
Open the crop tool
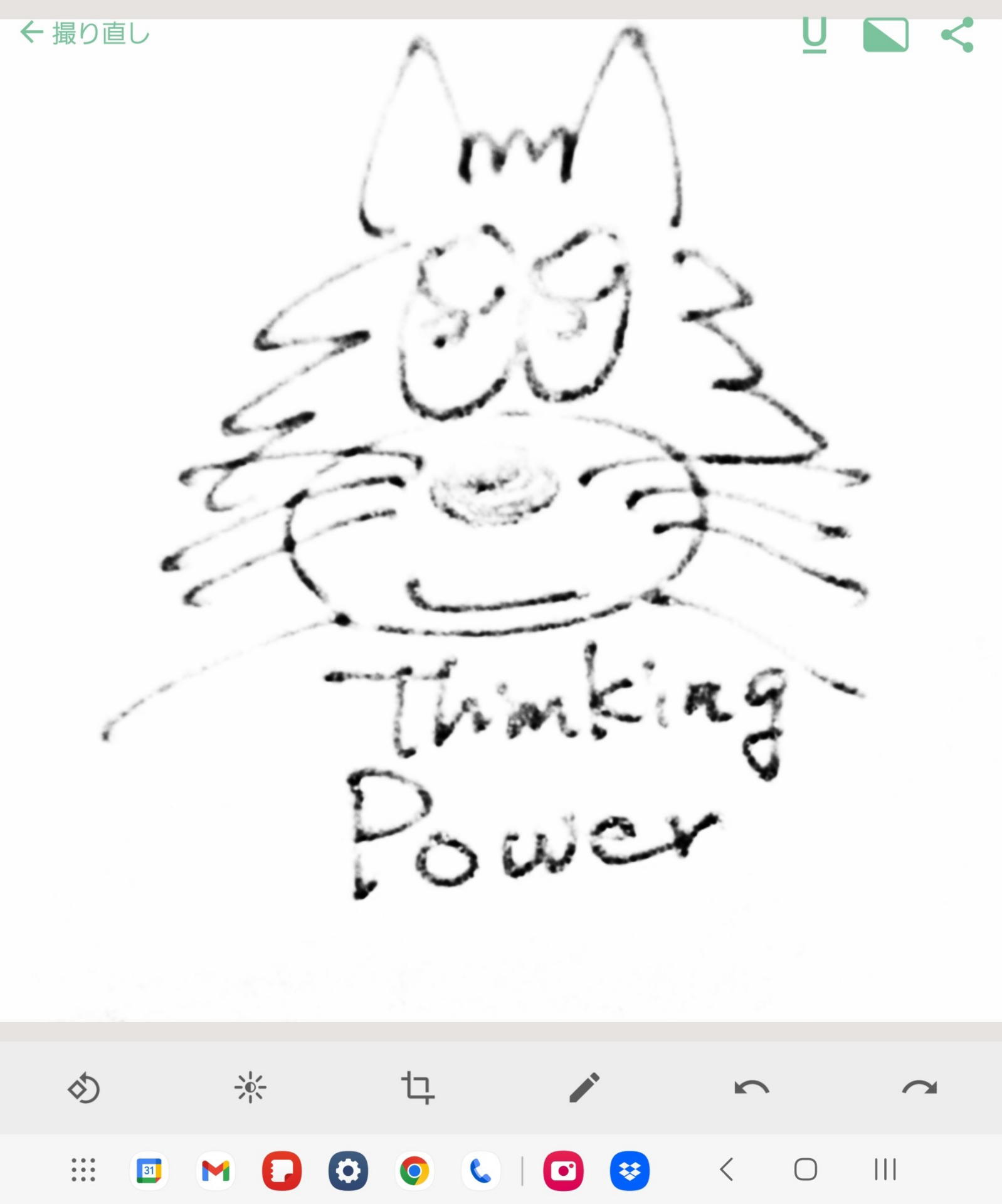[418, 1088]
